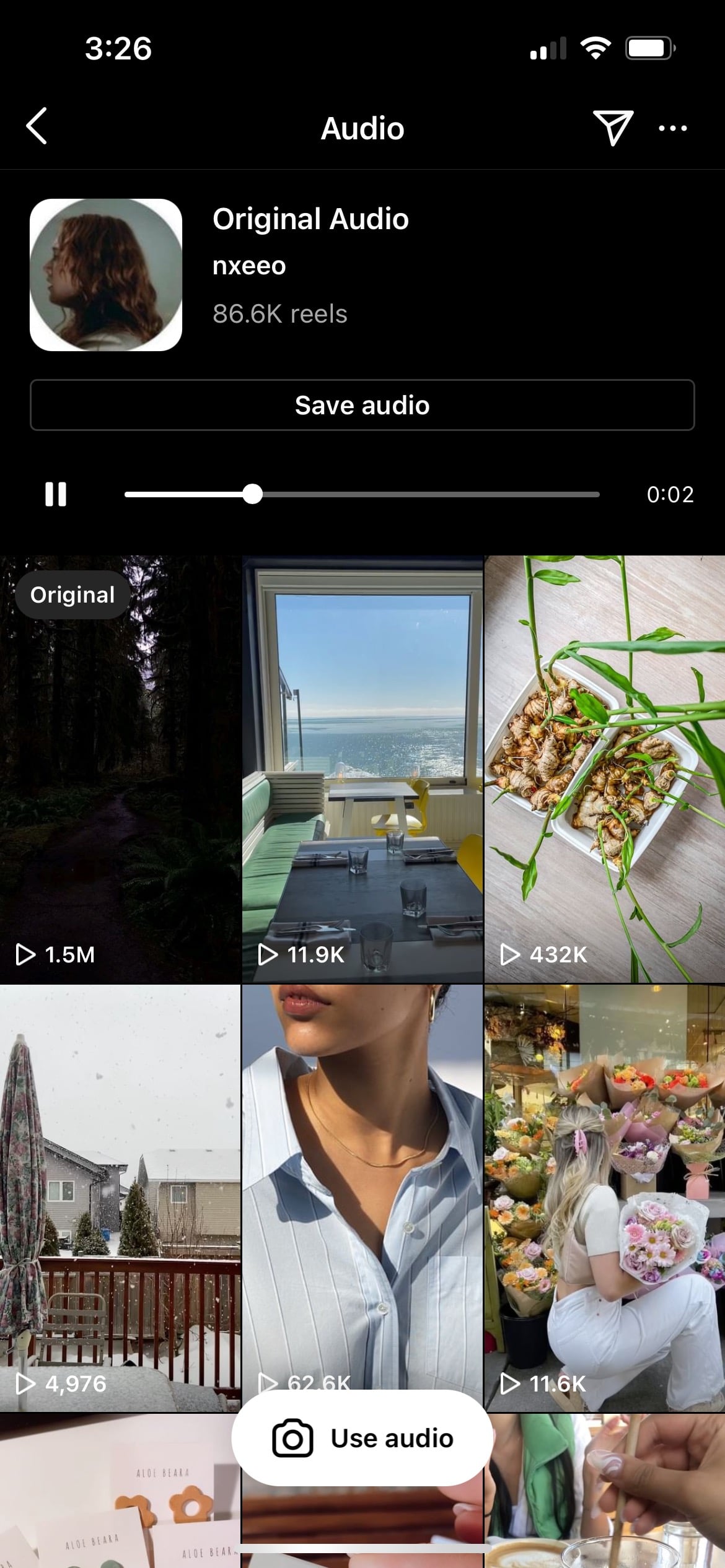This screenshot has width=725, height=1568.
Task: Tap the Original badge on the first reel
Action: tap(72, 594)
